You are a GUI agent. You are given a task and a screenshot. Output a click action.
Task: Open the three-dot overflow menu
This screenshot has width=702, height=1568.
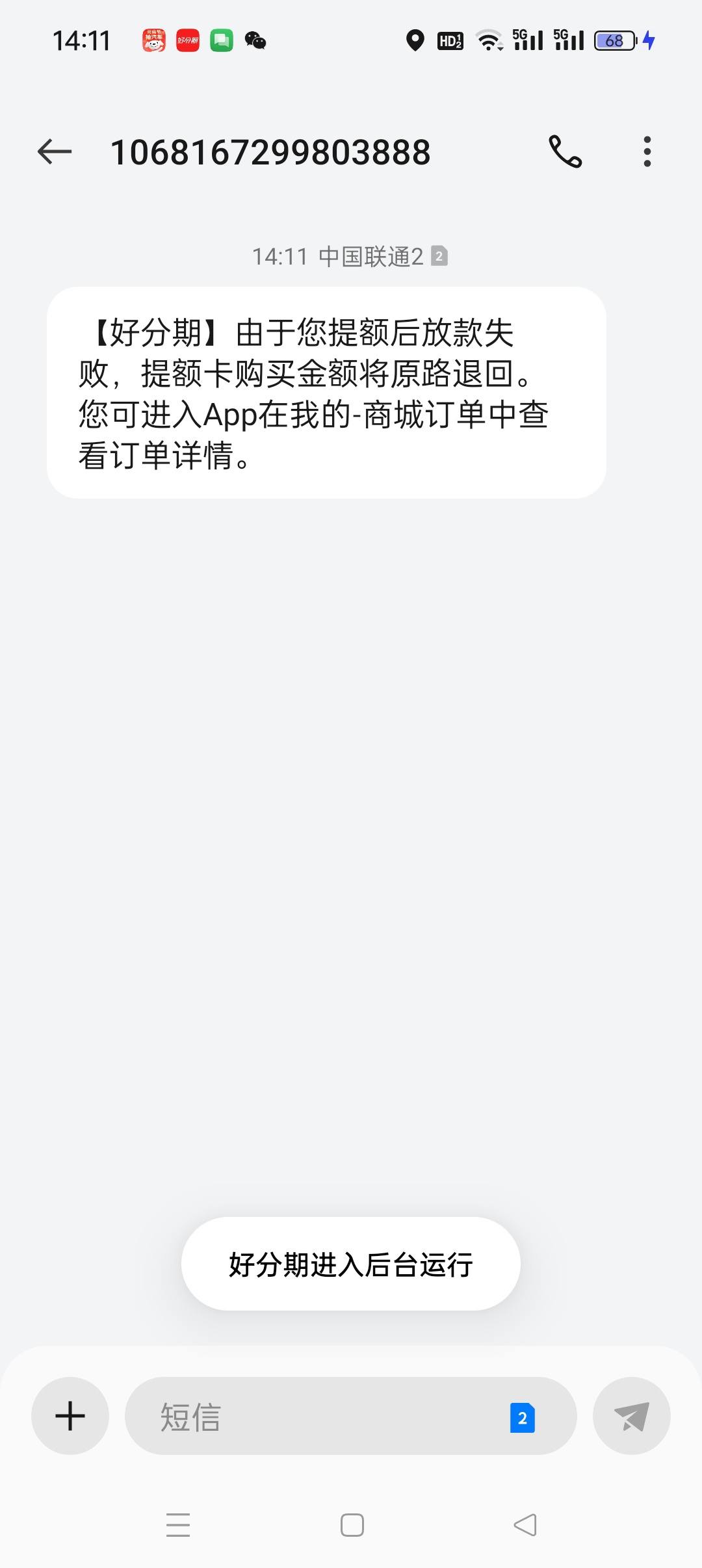tap(647, 152)
